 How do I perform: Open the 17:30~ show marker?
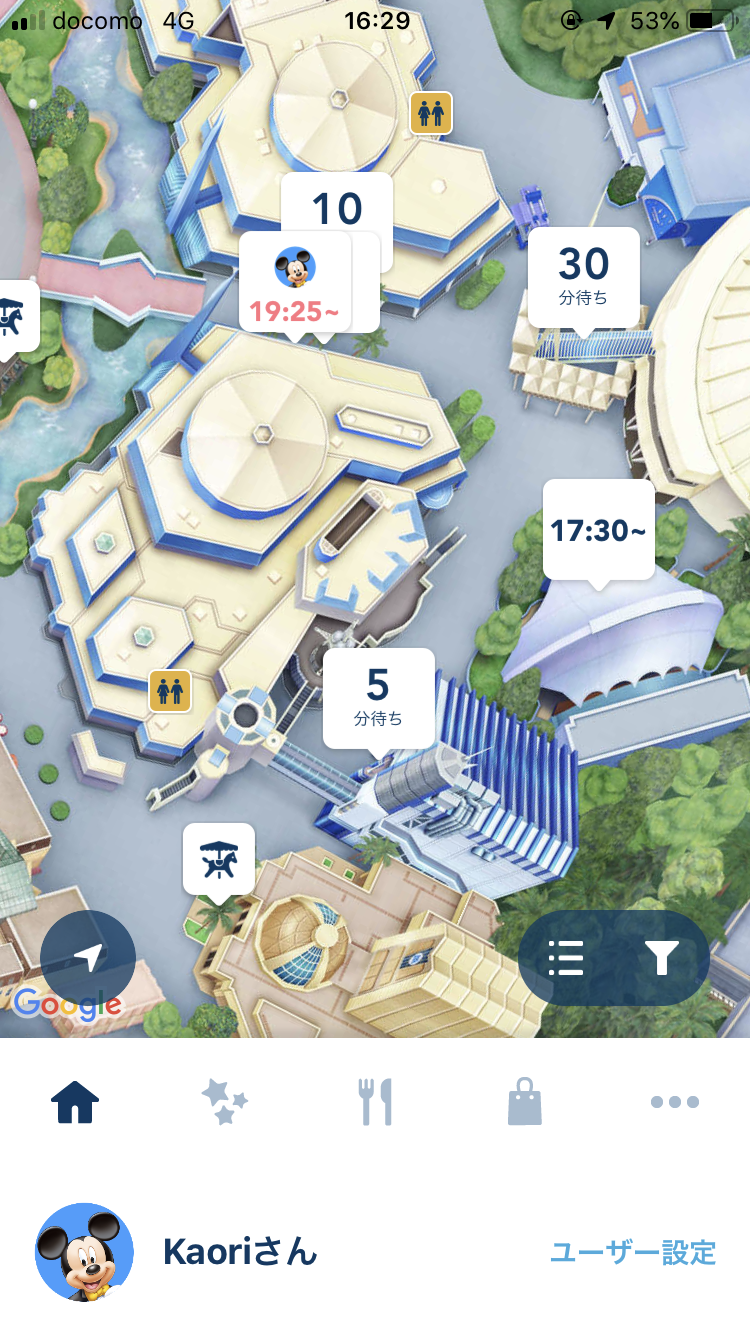click(x=598, y=530)
